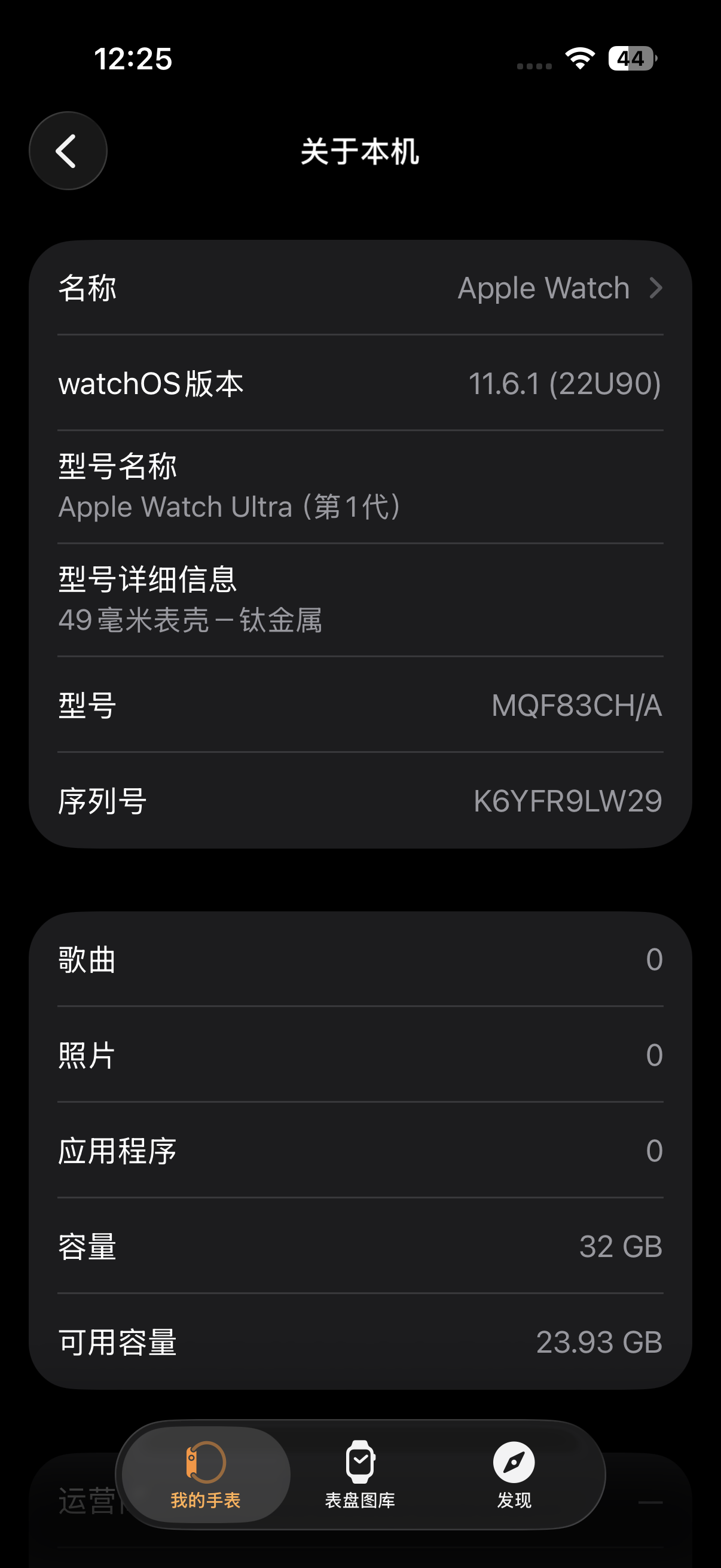Open the 表盘图库 tab
This screenshot has width=721, height=1568.
[x=359, y=1474]
